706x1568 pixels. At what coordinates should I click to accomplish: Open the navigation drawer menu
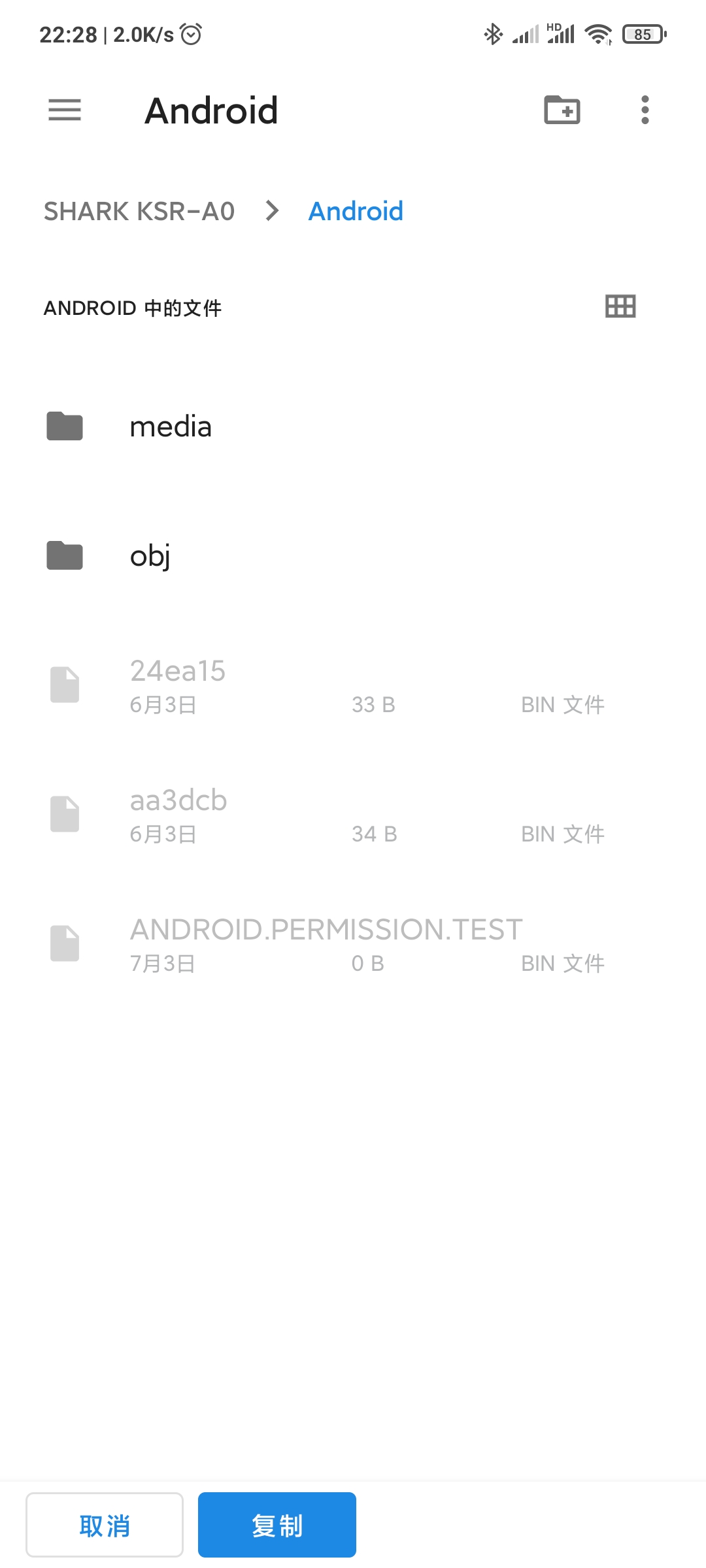[65, 110]
